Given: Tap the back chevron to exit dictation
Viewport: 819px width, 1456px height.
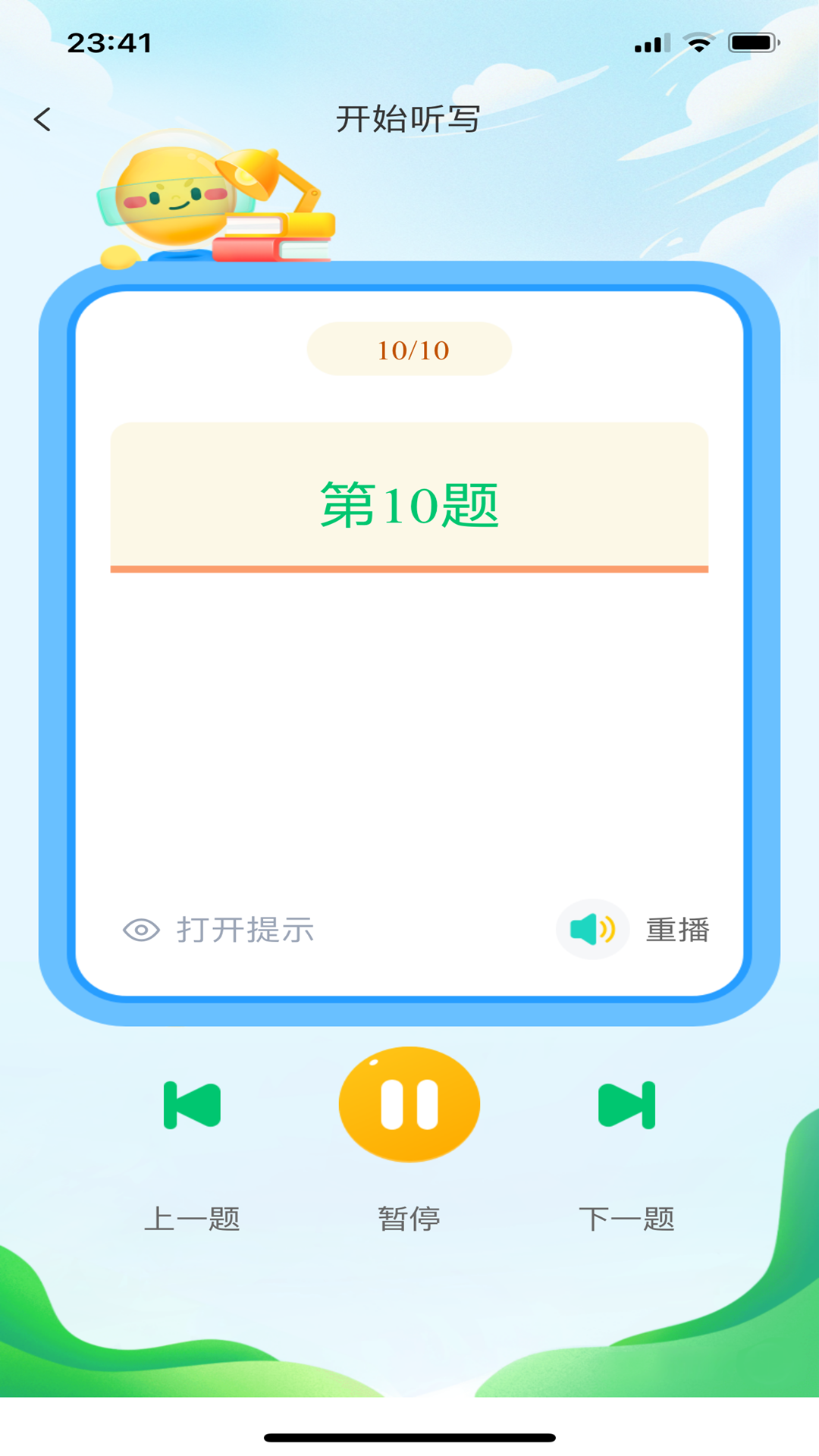Looking at the screenshot, I should click(x=43, y=118).
